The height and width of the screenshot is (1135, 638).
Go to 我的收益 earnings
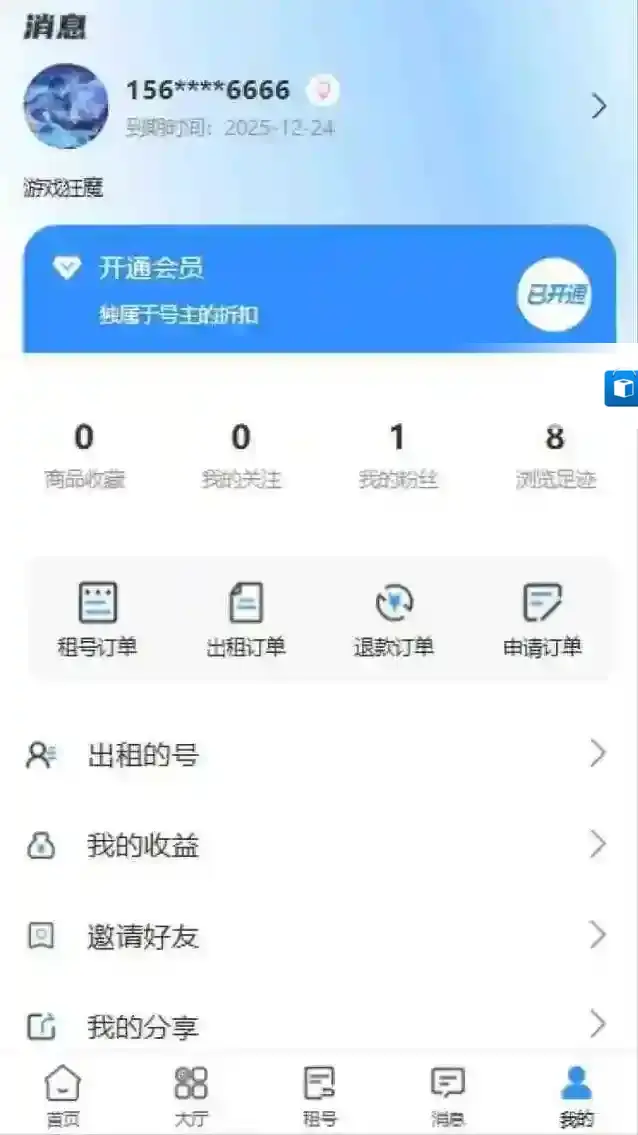(x=318, y=846)
